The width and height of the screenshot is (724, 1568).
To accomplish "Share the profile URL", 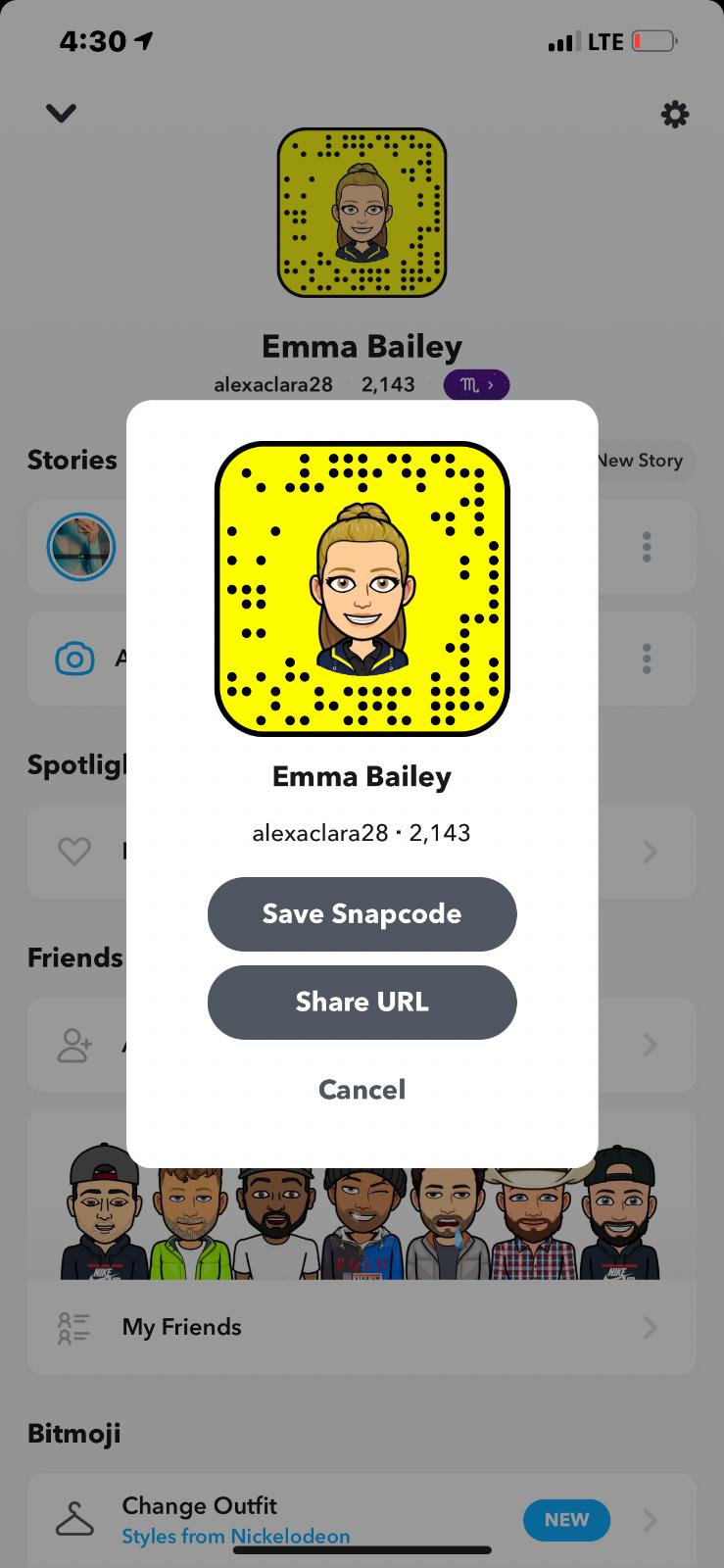I will (362, 1002).
